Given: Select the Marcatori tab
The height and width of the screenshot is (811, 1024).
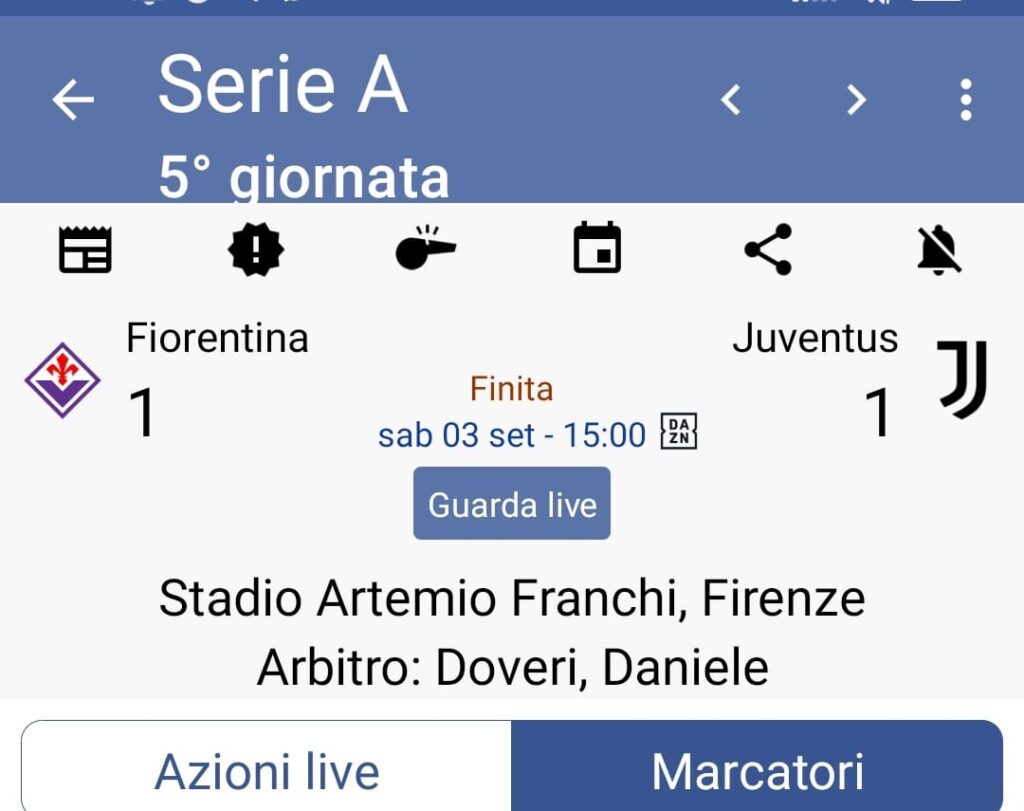Looking at the screenshot, I should click(x=757, y=770).
